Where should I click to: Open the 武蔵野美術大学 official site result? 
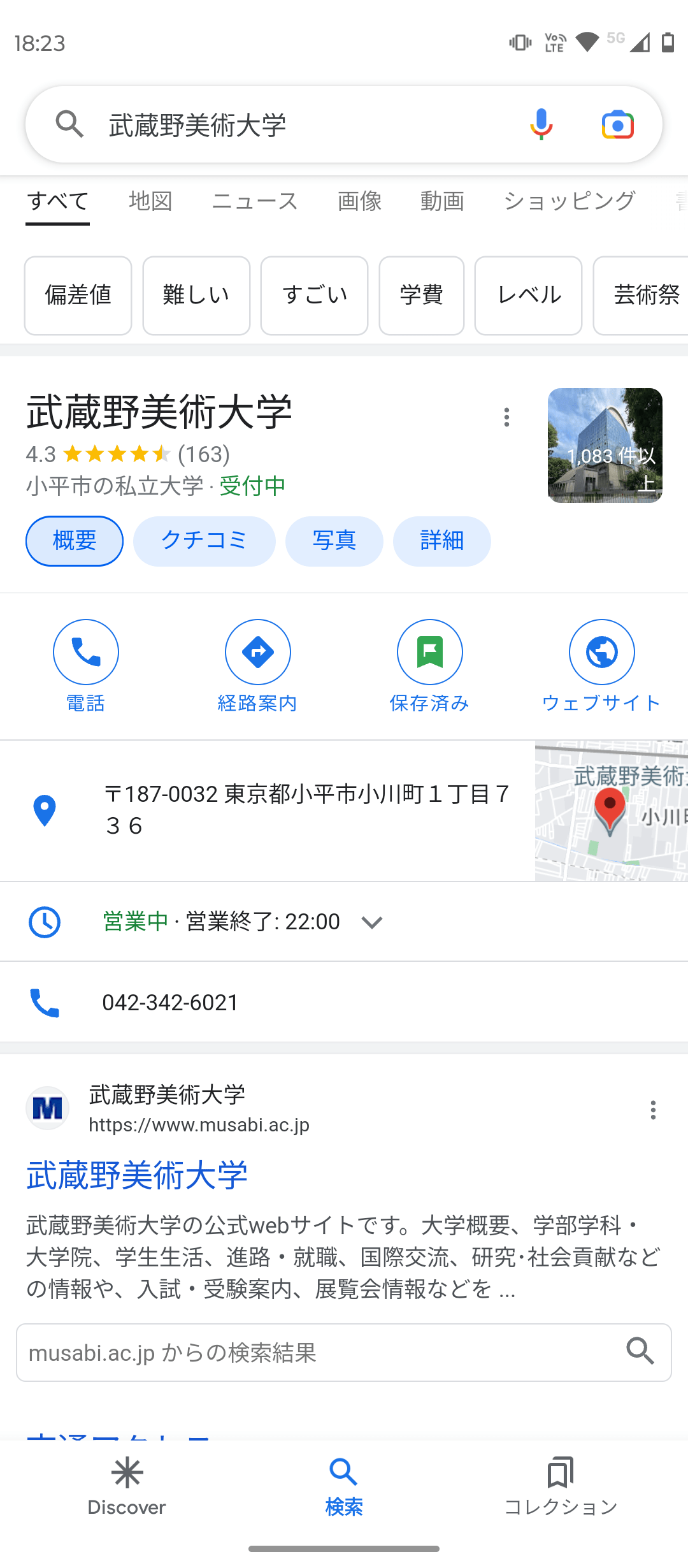click(137, 1175)
